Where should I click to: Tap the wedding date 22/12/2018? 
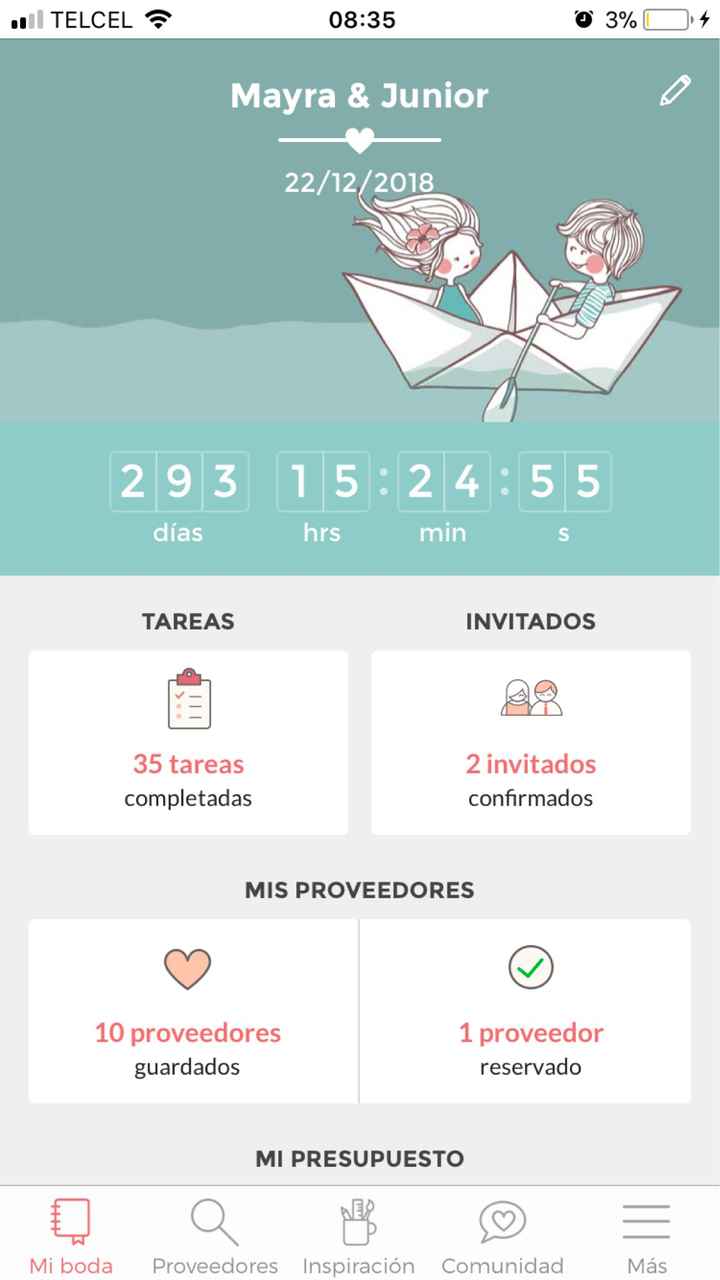click(x=360, y=183)
